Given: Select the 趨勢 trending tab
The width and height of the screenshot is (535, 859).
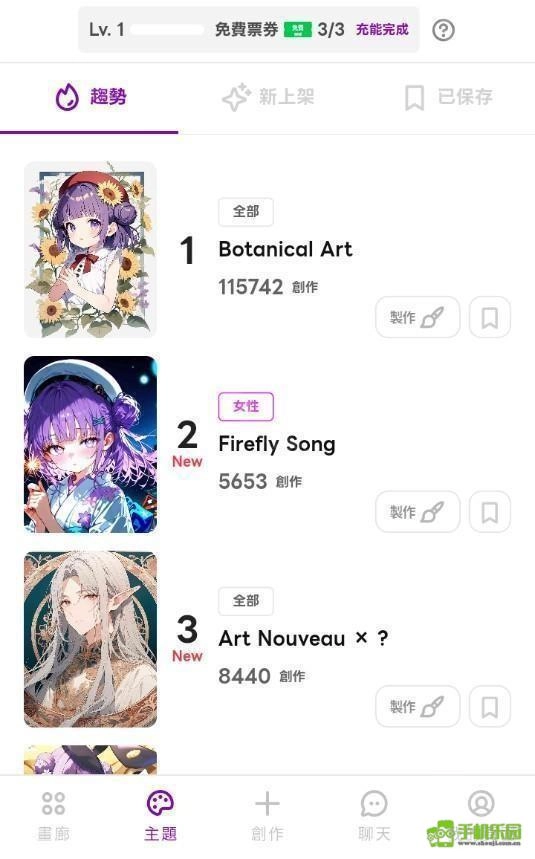Looking at the screenshot, I should [x=91, y=97].
